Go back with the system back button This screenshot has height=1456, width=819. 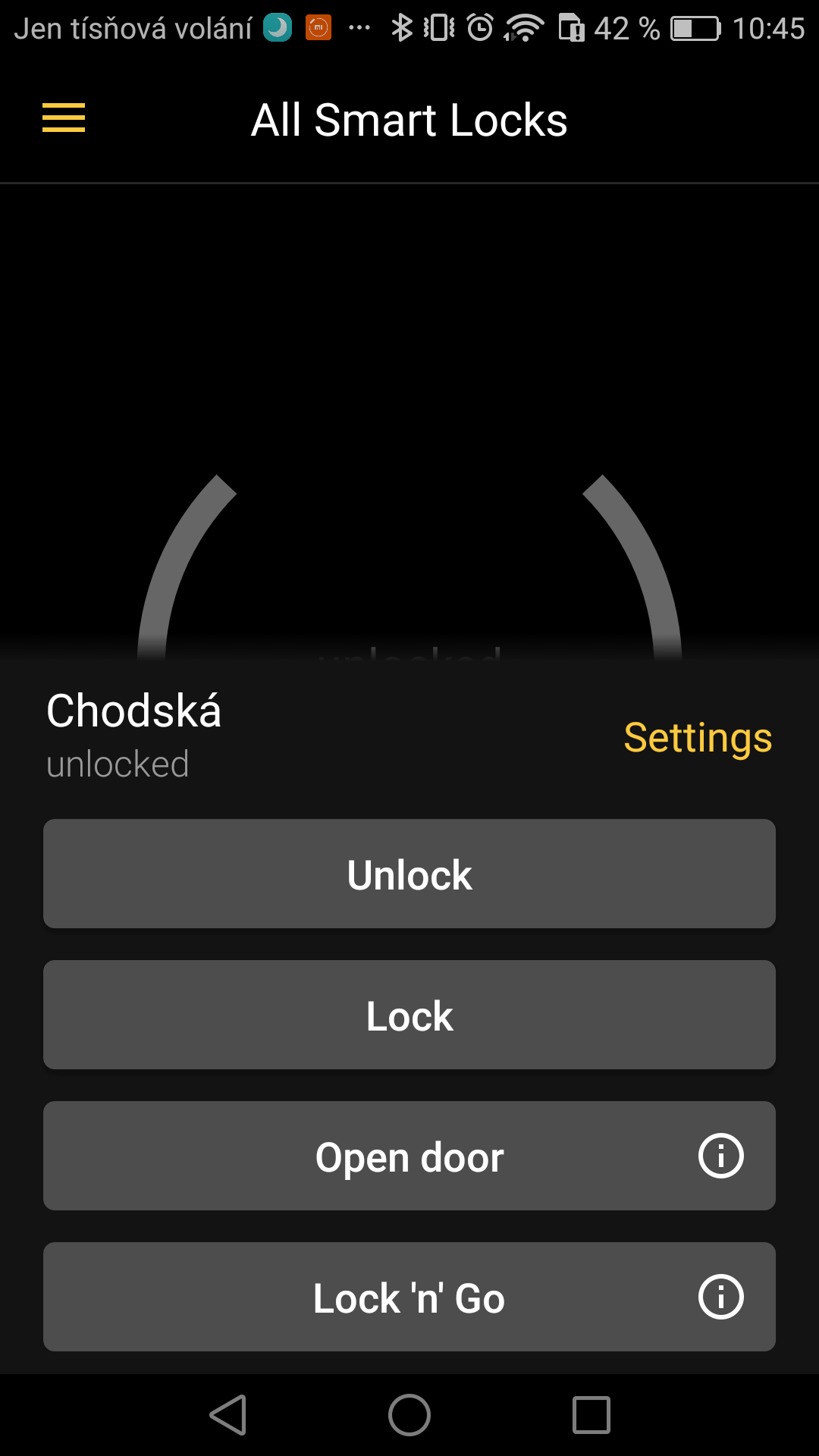pyautogui.click(x=228, y=1415)
